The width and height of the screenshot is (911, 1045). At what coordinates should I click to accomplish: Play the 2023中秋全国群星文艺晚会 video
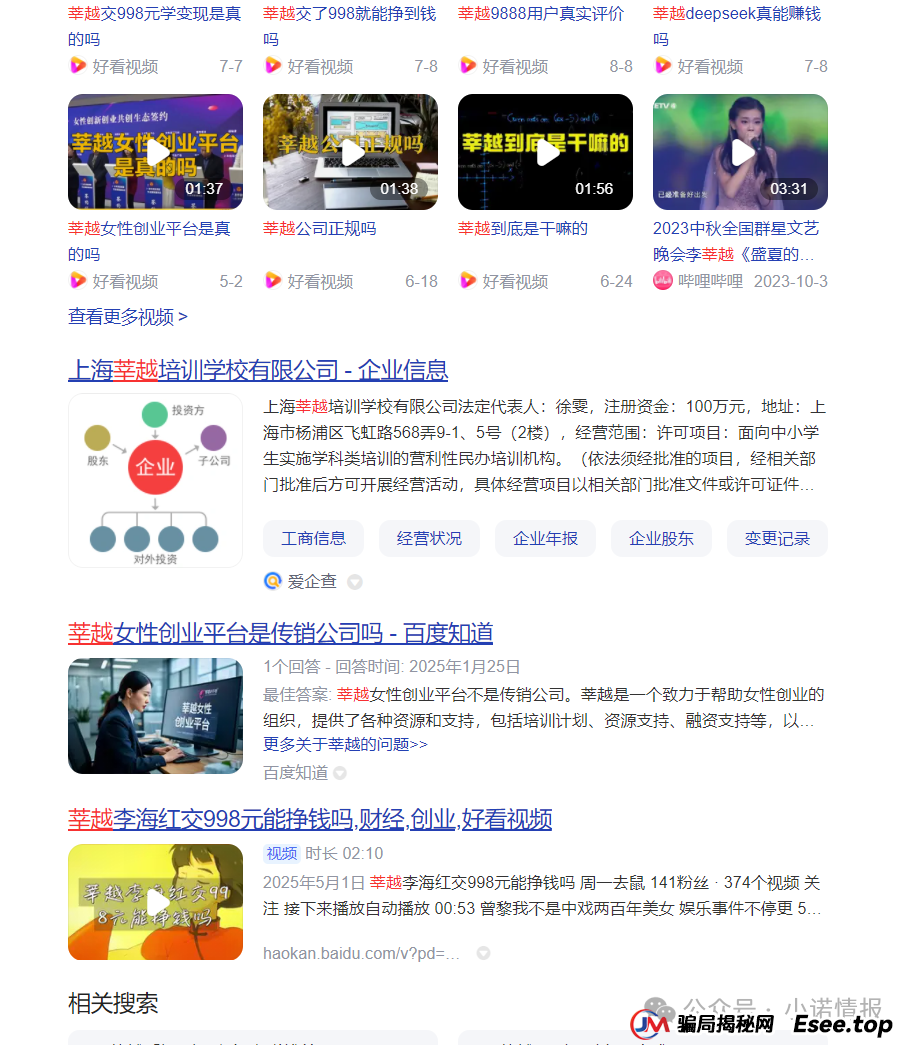(740, 152)
